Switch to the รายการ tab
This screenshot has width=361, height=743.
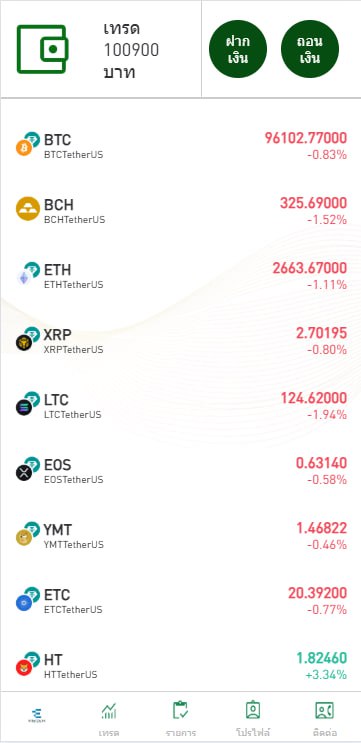[x=180, y=717]
